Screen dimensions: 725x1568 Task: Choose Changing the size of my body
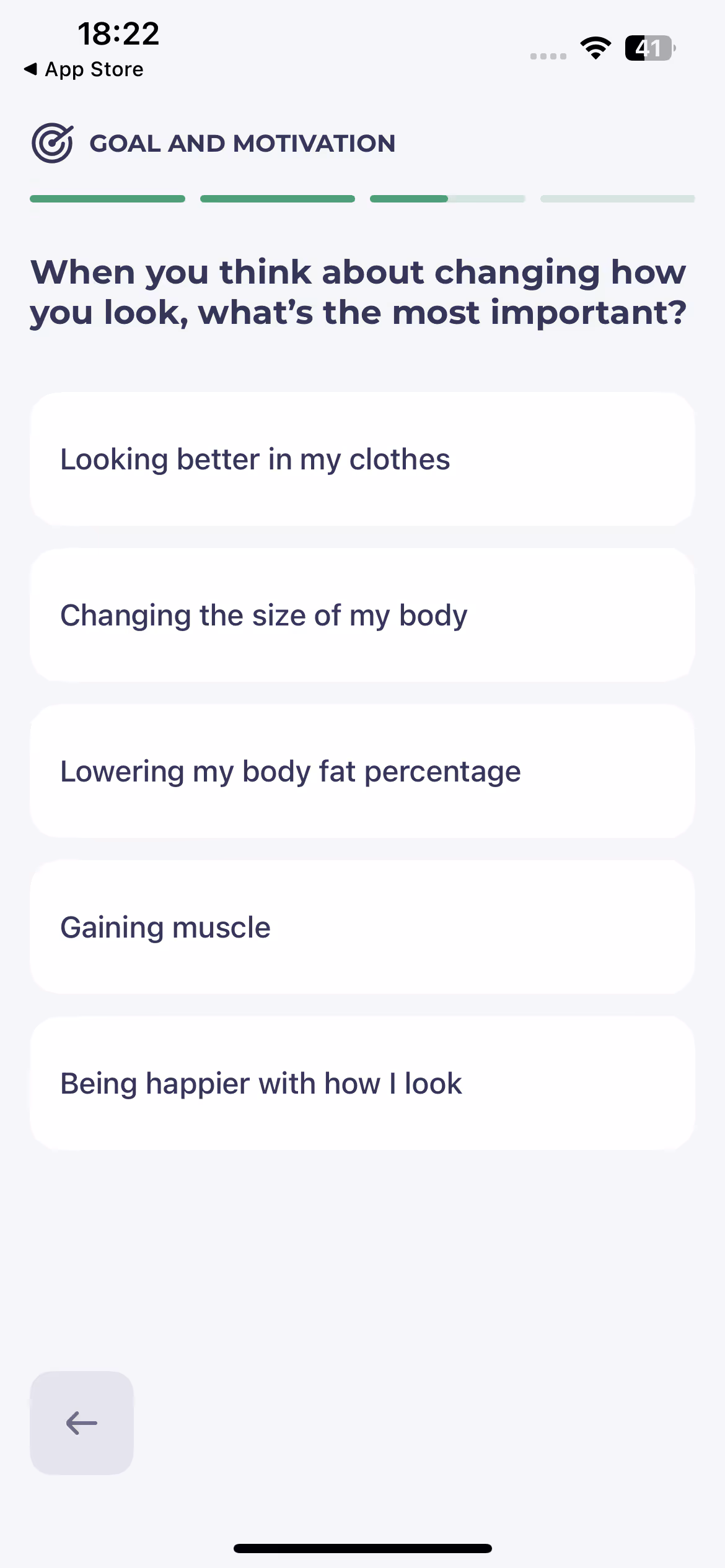point(362,616)
